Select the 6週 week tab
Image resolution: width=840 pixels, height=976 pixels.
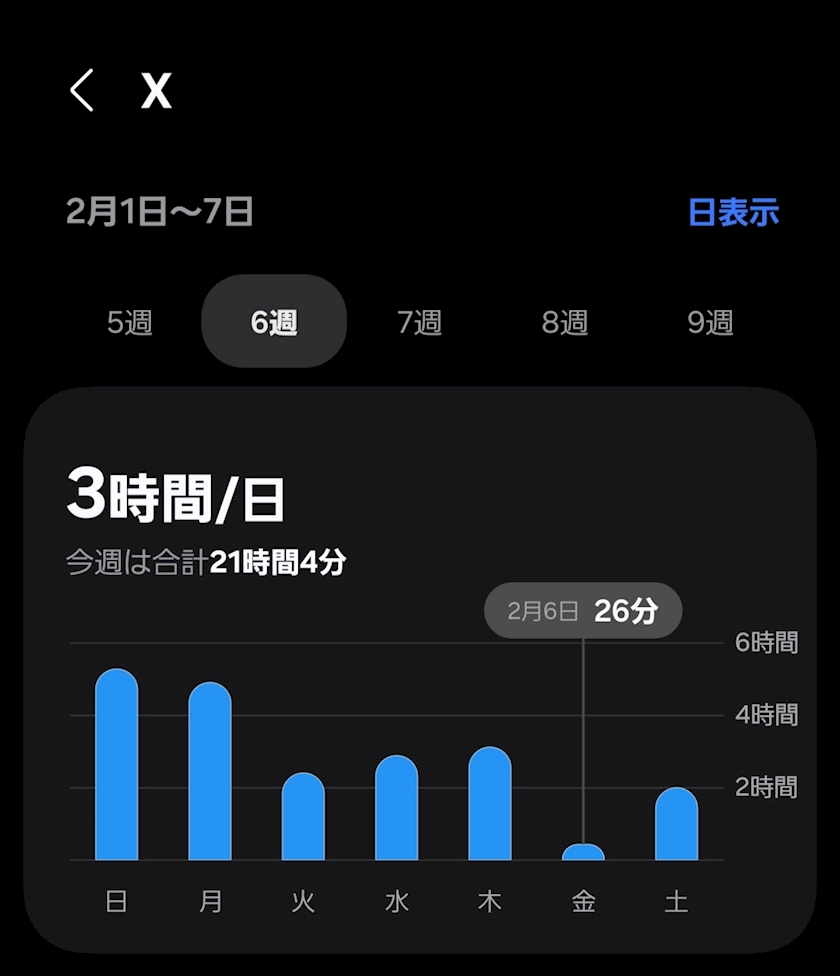pos(274,321)
